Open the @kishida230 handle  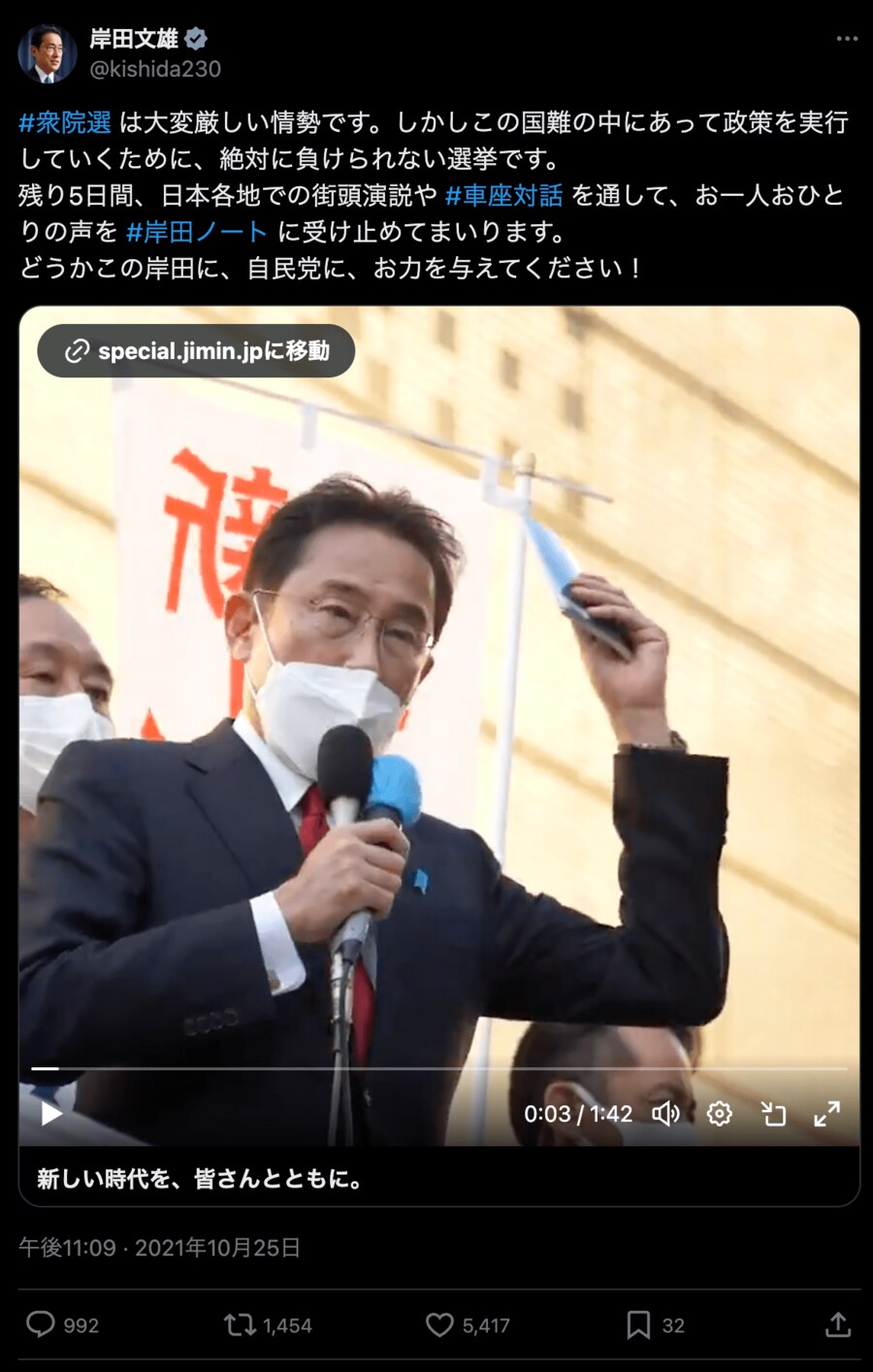[155, 69]
